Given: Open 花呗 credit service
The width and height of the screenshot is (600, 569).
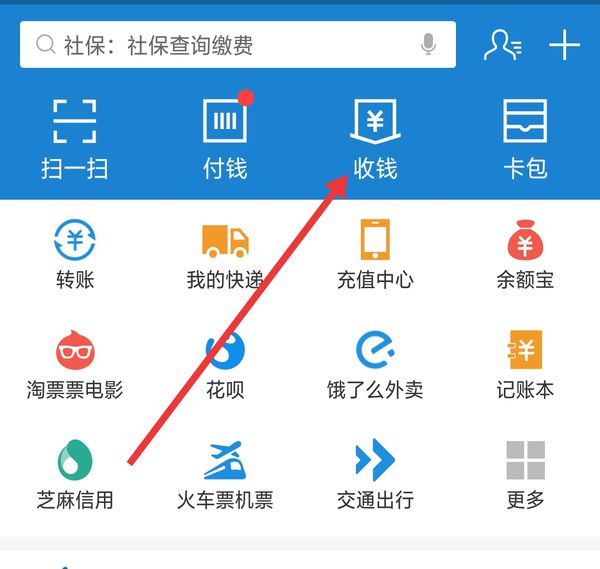Looking at the screenshot, I should click(x=225, y=365).
